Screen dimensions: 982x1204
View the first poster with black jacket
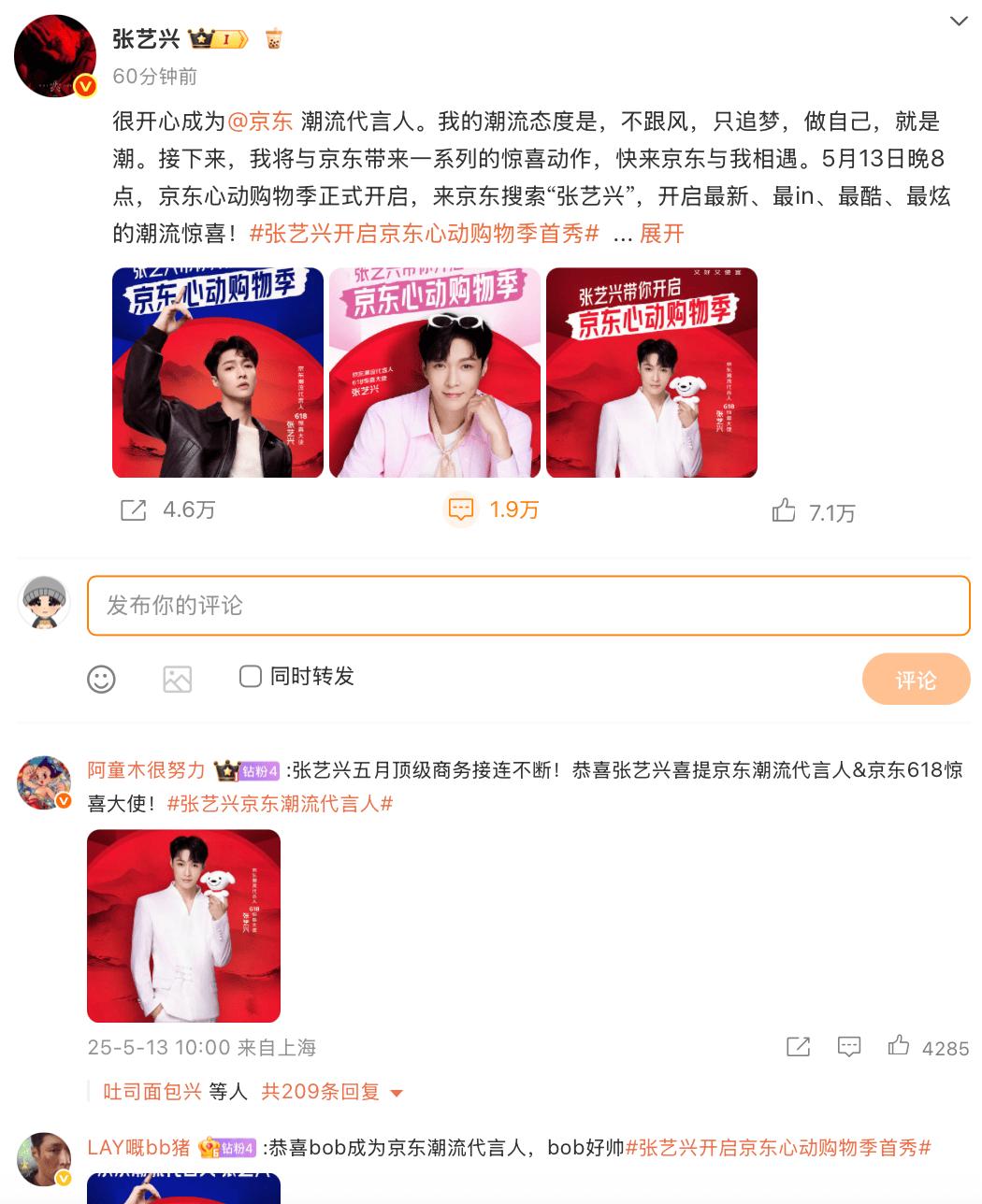(x=217, y=373)
